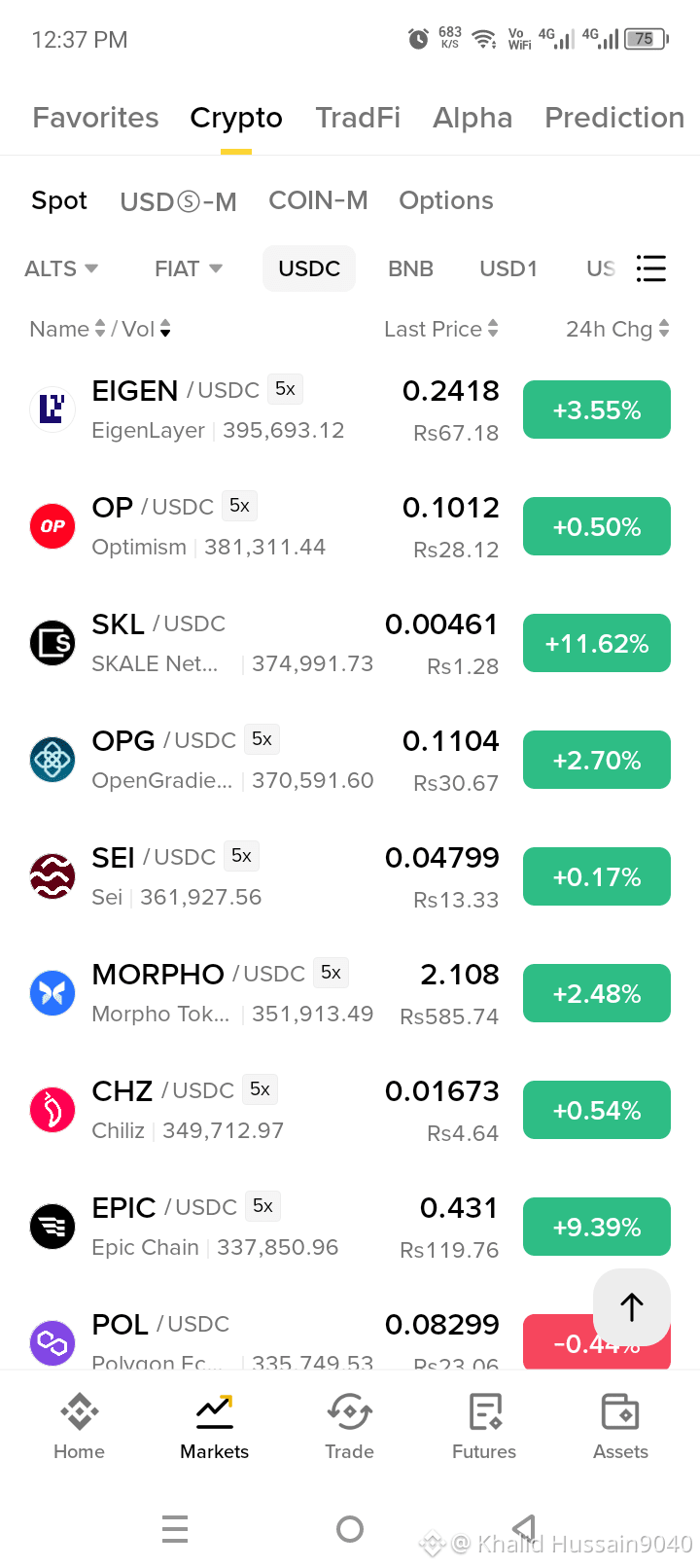Tap the back-to-top arrow button

[x=632, y=1307]
